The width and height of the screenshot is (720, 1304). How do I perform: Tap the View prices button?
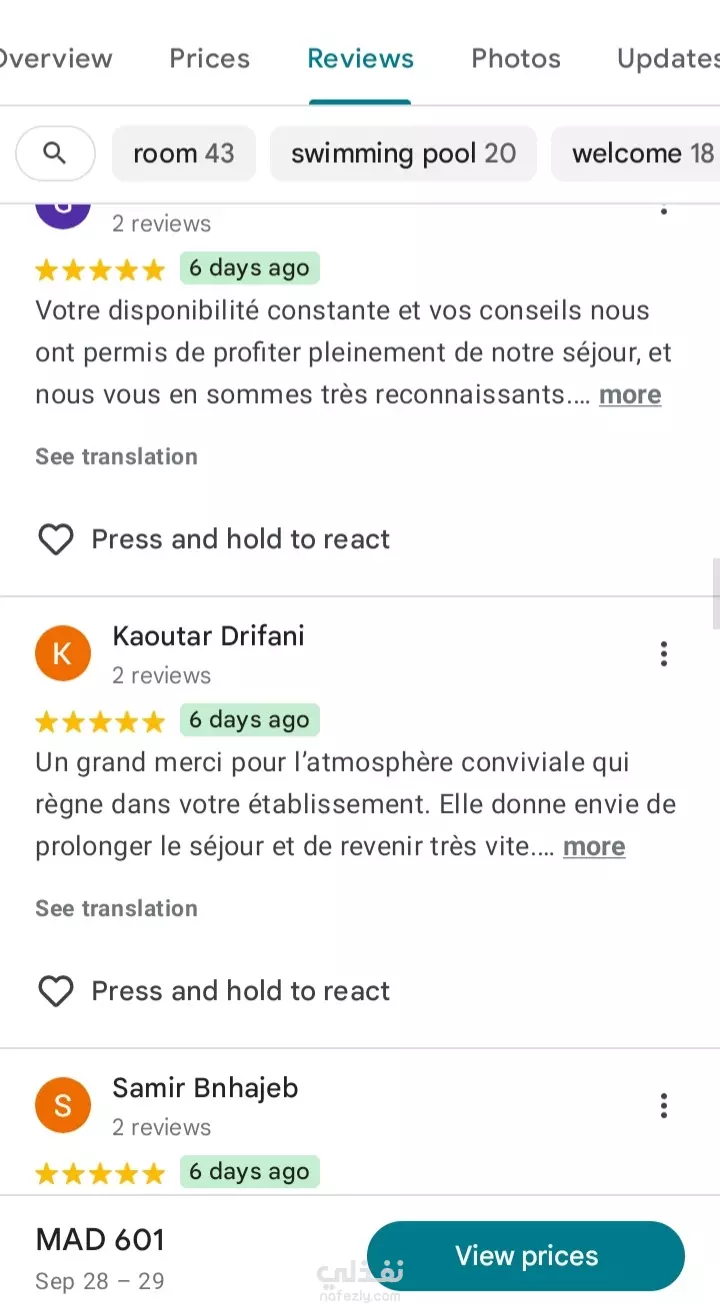point(526,1256)
